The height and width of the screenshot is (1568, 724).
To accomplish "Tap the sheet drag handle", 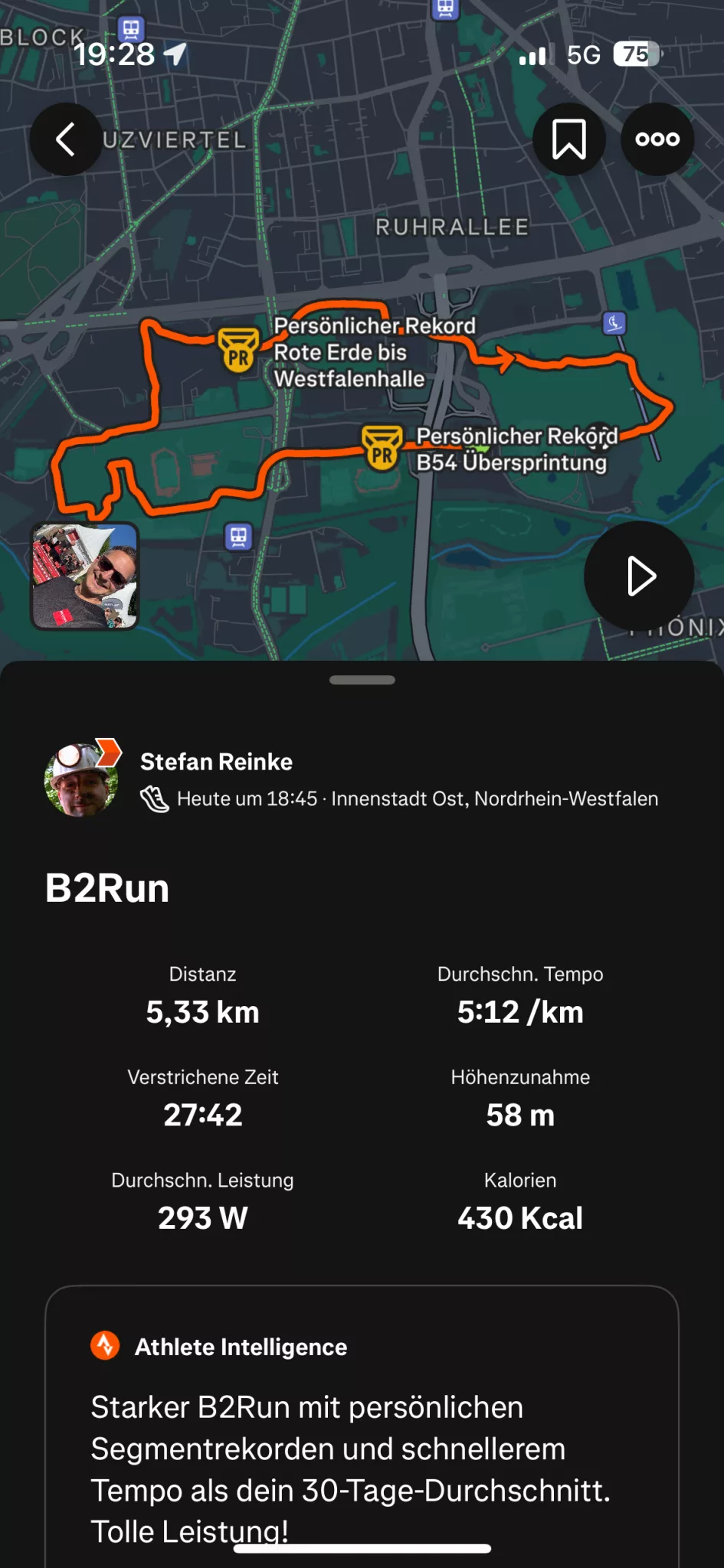I will 362,680.
